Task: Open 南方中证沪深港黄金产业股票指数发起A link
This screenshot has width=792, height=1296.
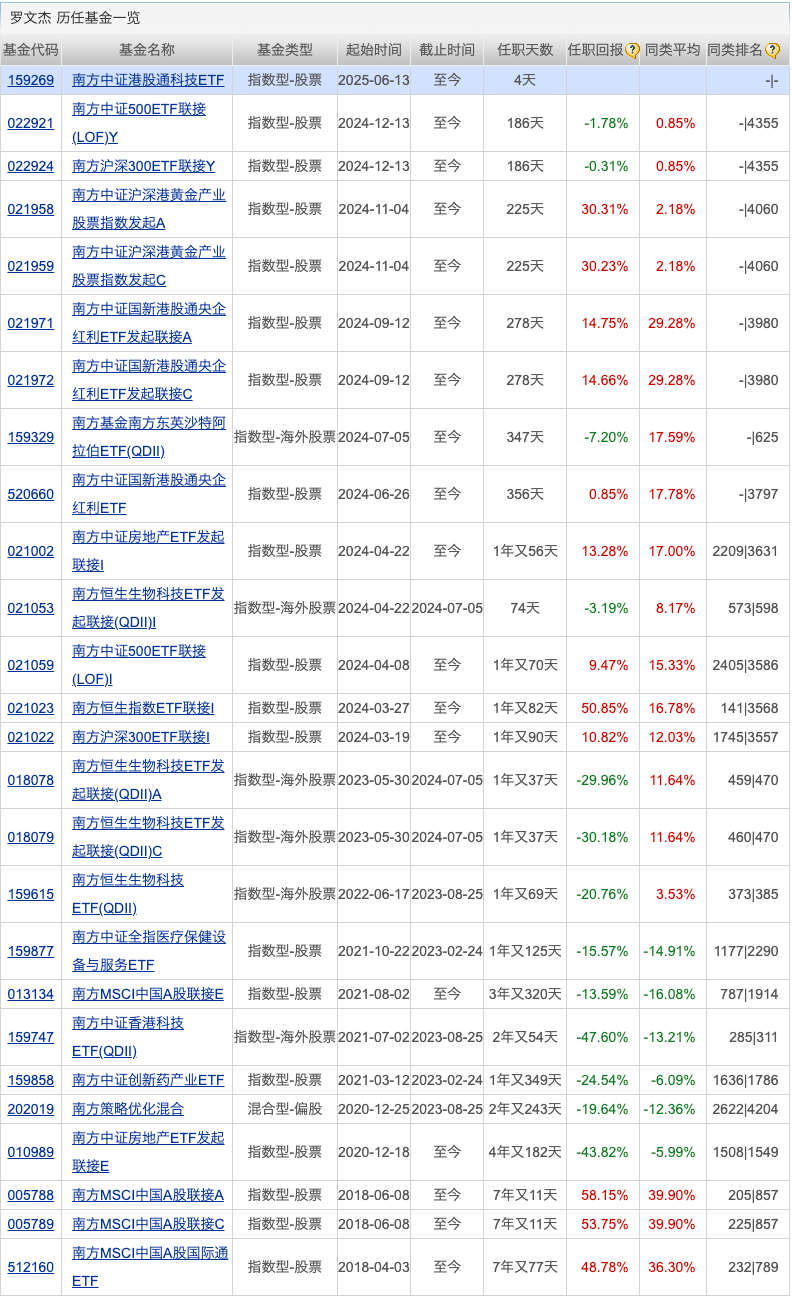Action: [x=149, y=209]
